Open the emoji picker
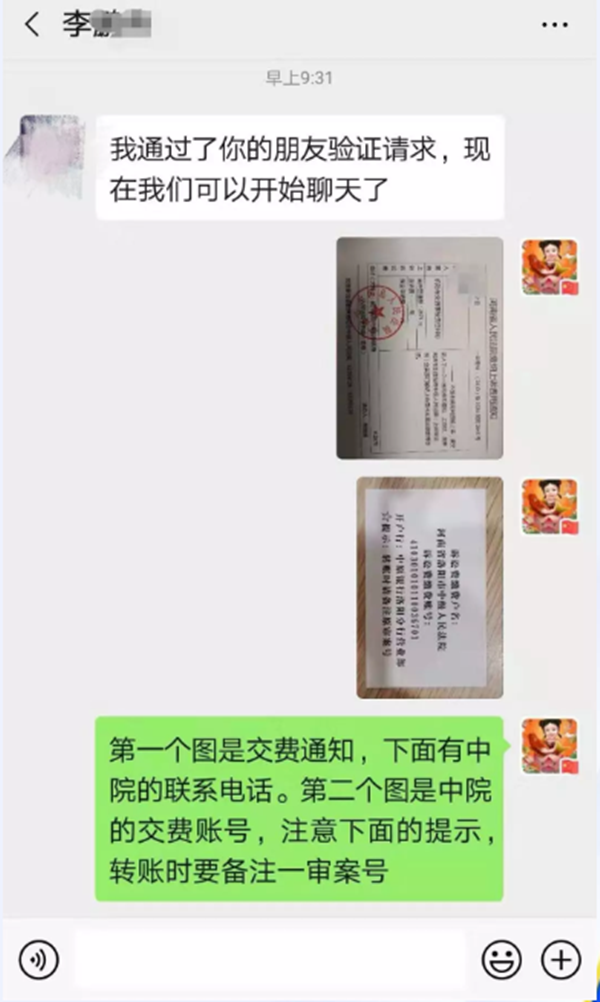This screenshot has width=600, height=1002. coord(501,960)
